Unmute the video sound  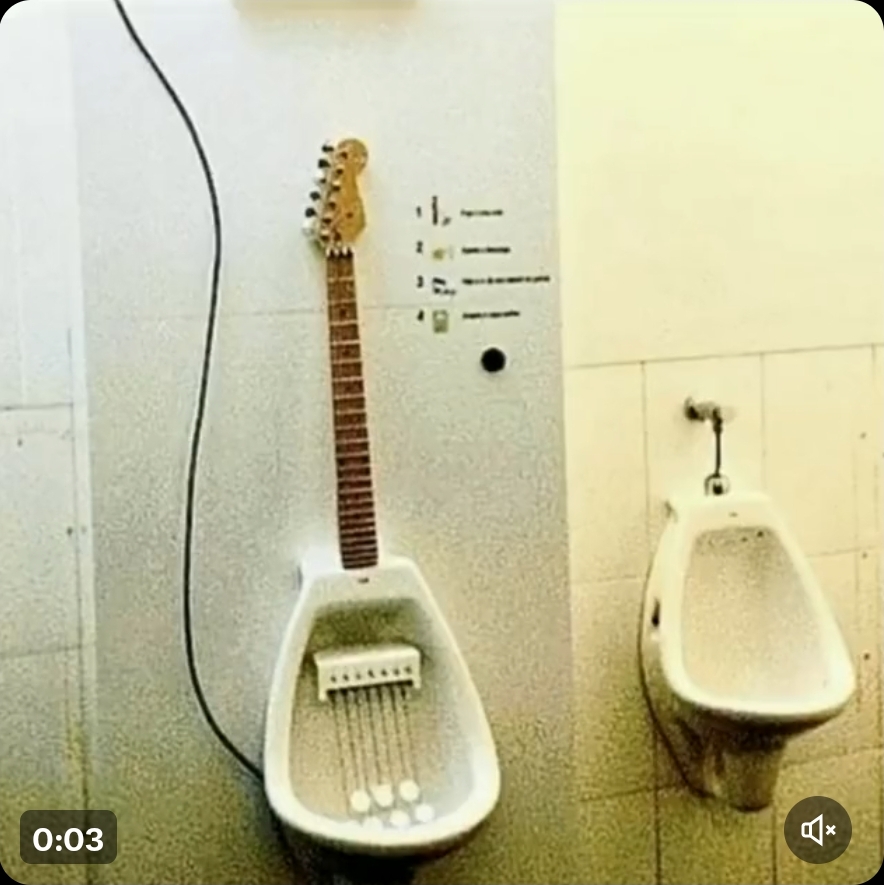pos(817,829)
